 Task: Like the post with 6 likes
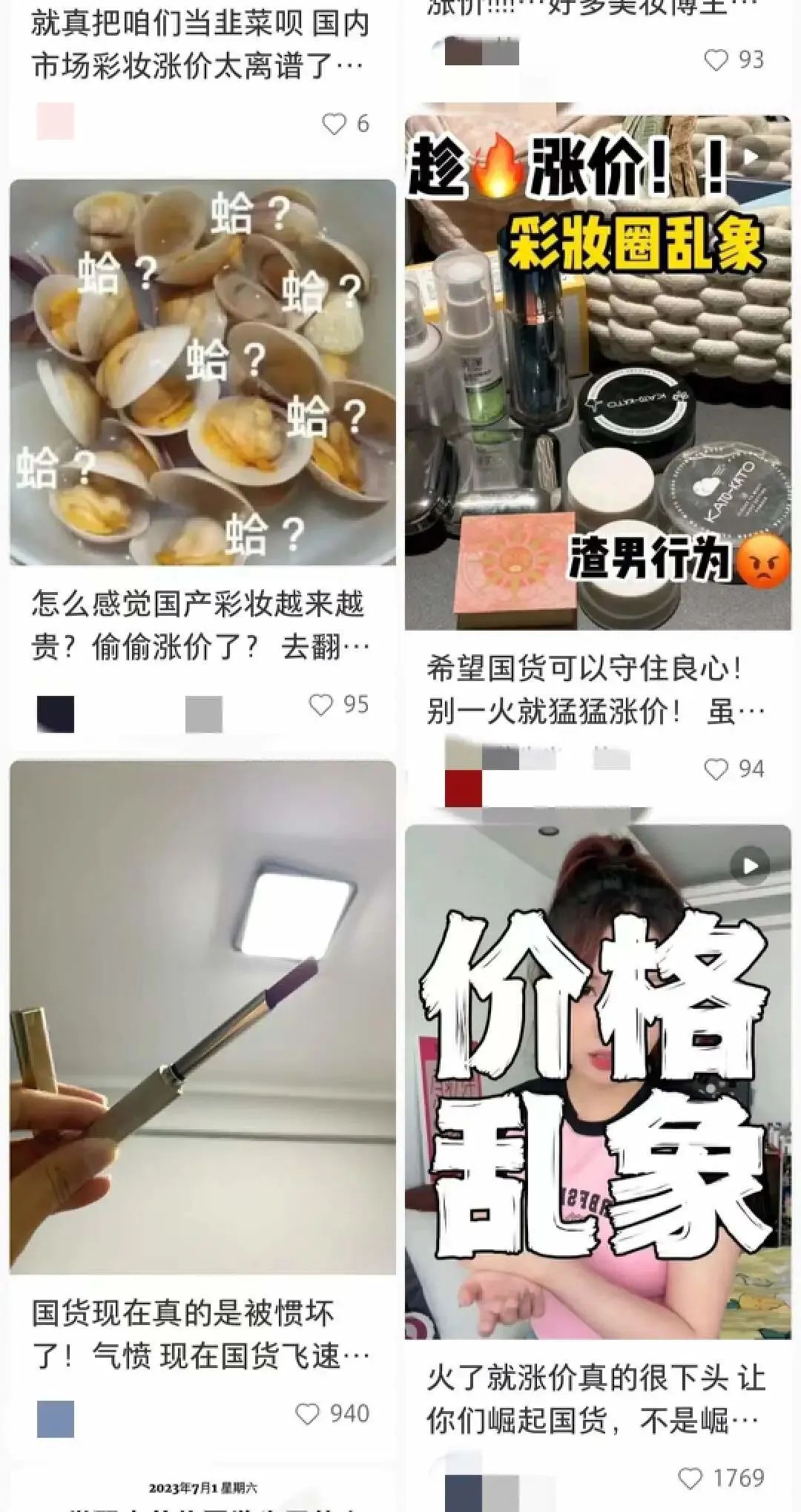[334, 124]
